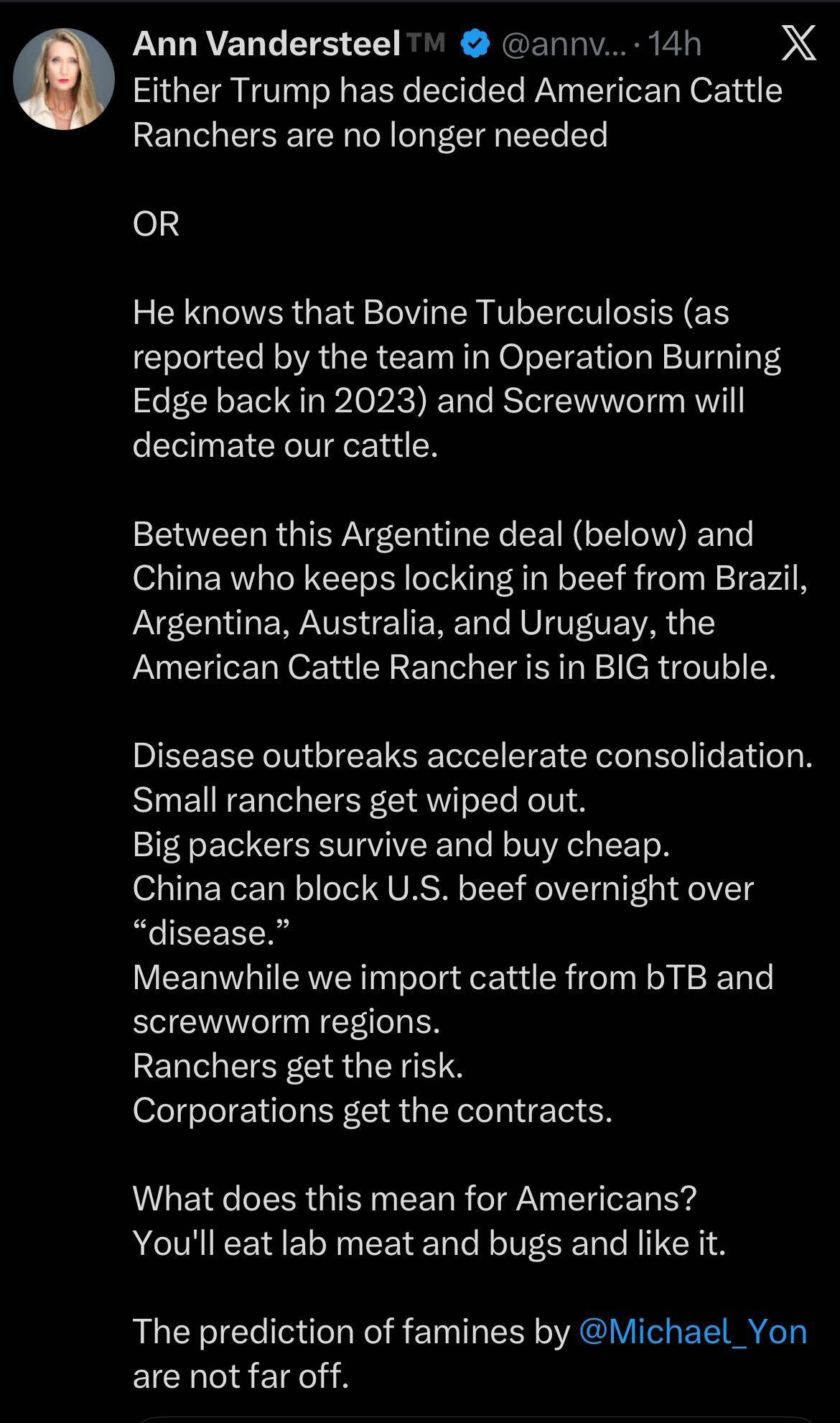The image size is (840, 1423).
Task: Tap the Ann Vandersteel author name
Action: [266, 46]
